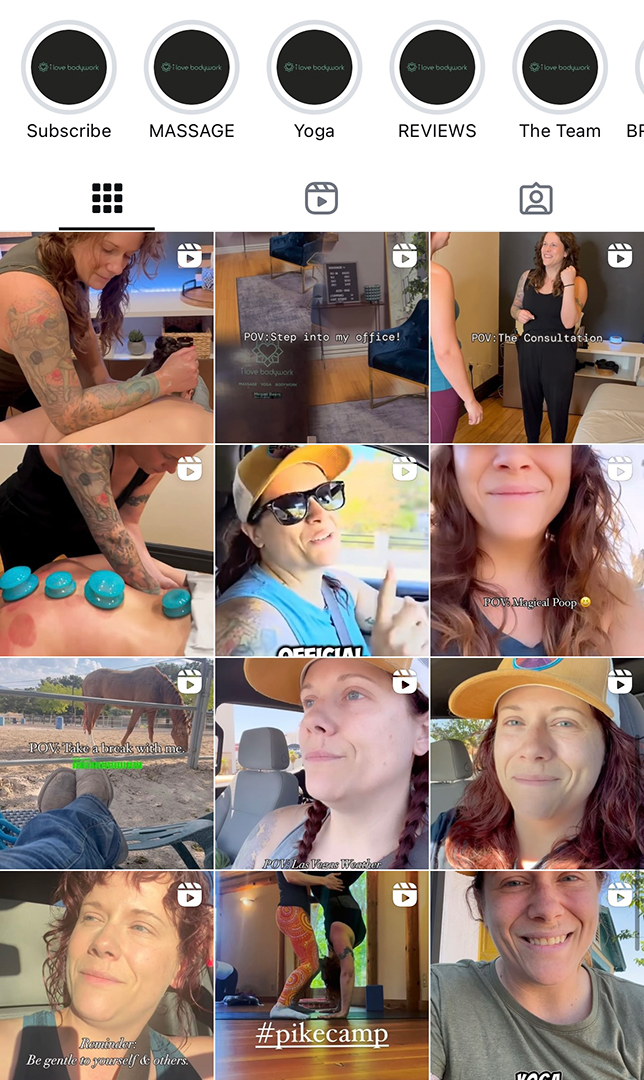Switch to the Reels tab
This screenshot has height=1080, width=644.
pos(321,199)
